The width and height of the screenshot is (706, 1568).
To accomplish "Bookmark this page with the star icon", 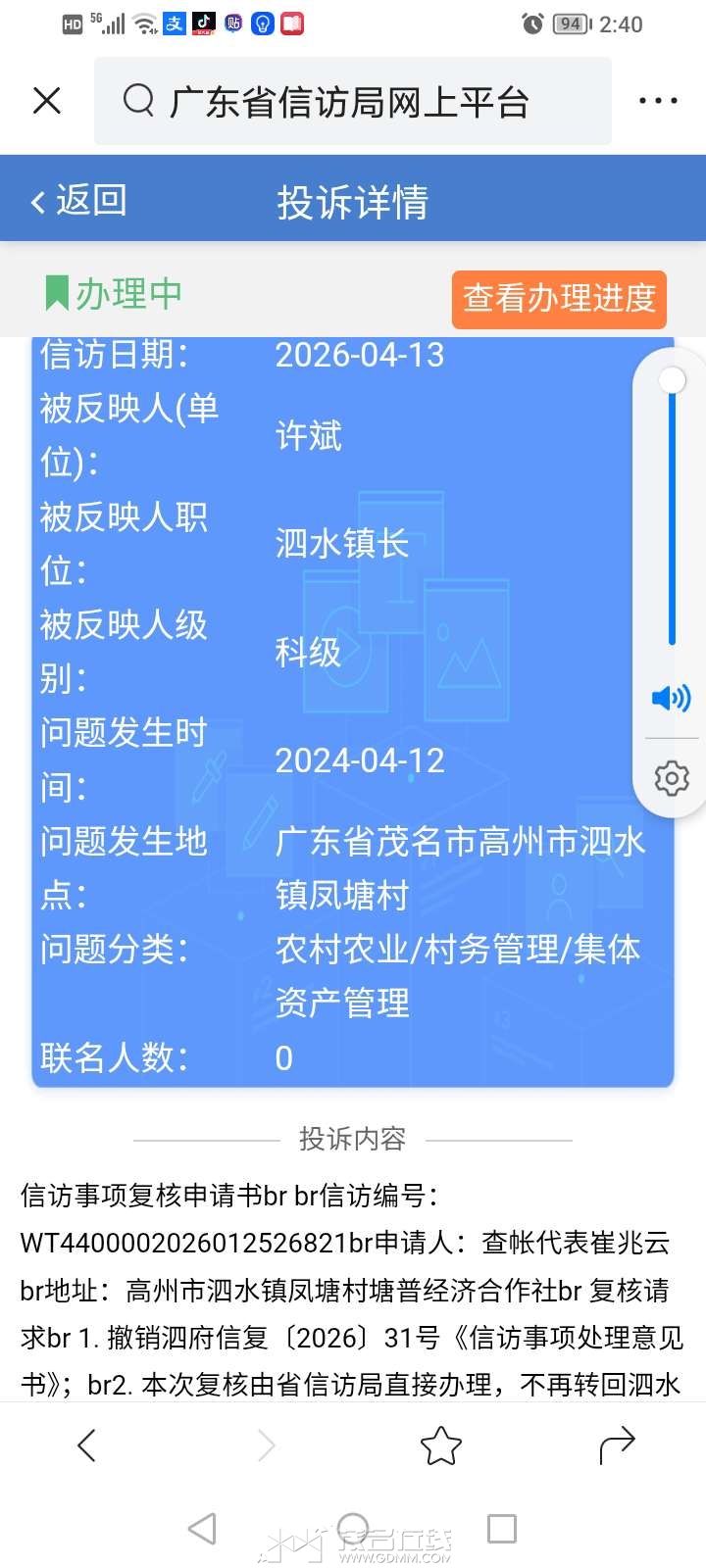I will click(440, 1445).
